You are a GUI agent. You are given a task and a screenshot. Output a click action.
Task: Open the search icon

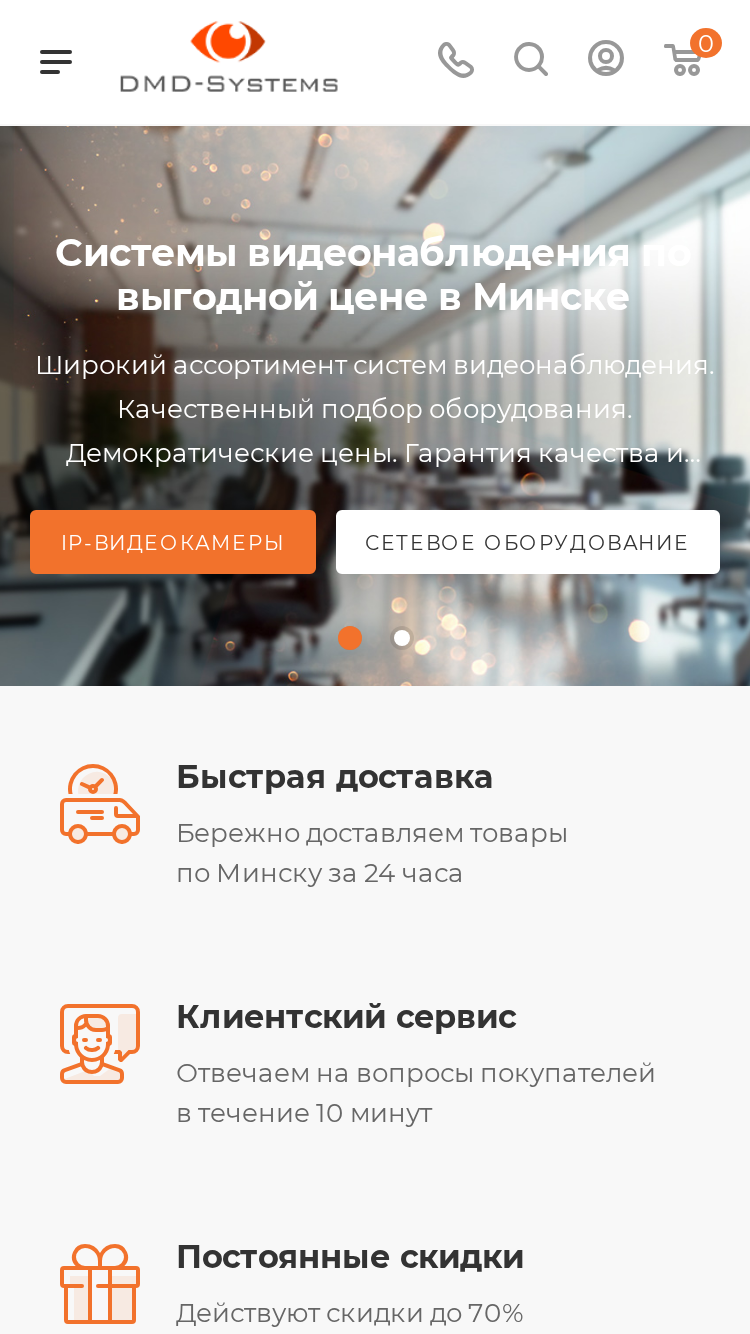[531, 60]
